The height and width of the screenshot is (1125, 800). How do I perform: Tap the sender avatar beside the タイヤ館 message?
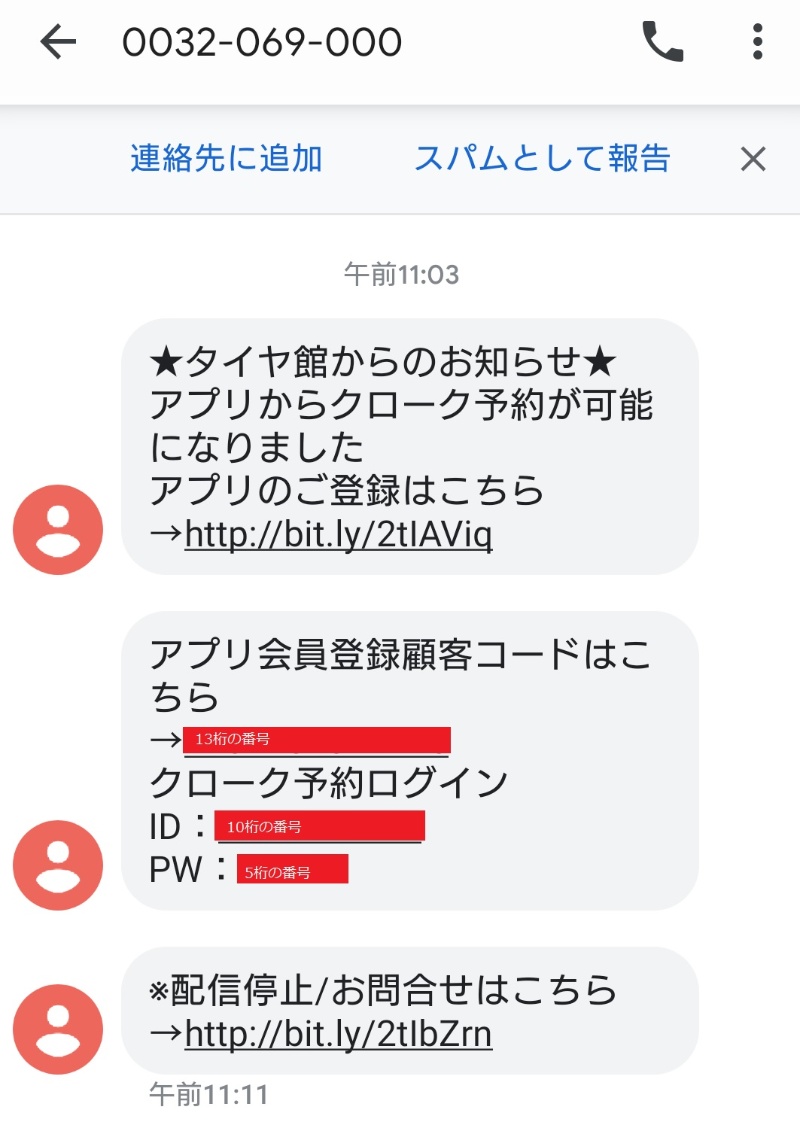58,529
